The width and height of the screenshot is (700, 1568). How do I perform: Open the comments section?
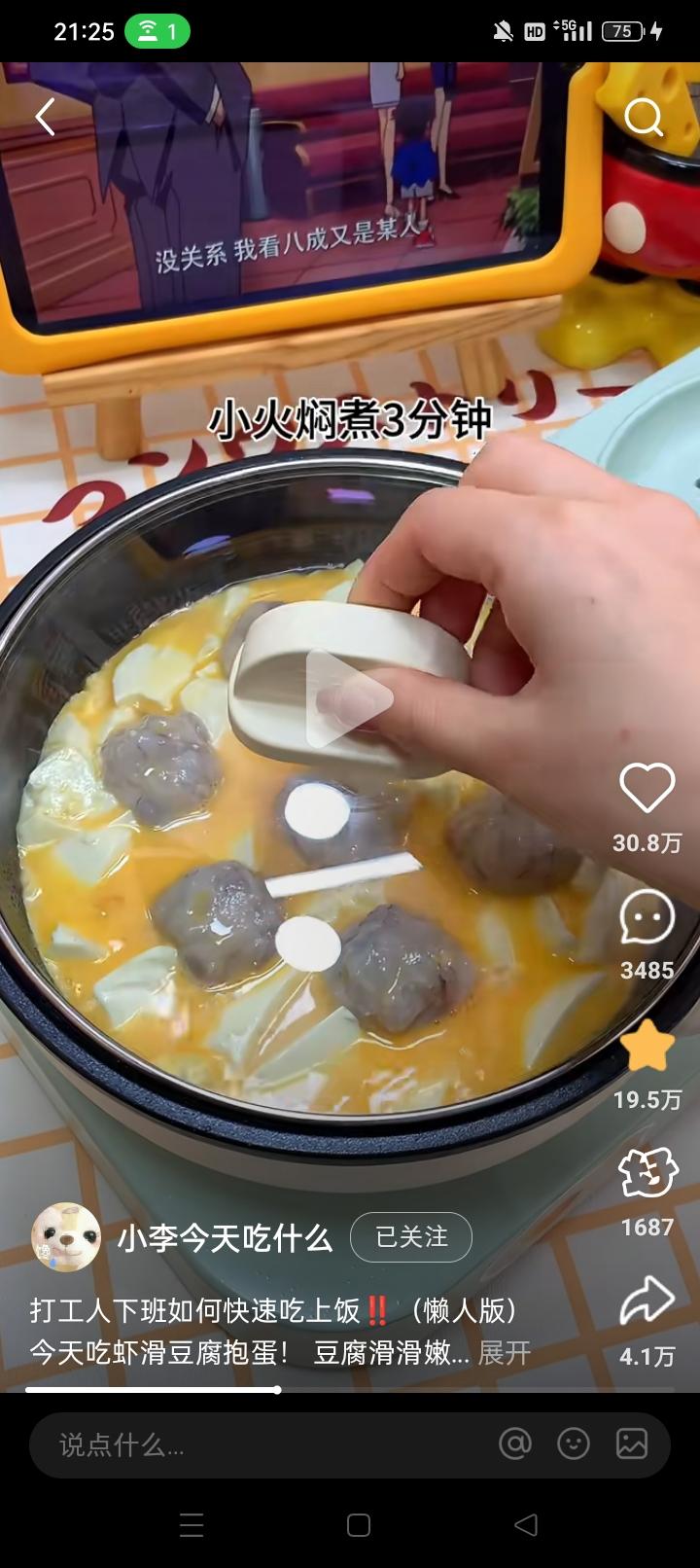click(647, 917)
